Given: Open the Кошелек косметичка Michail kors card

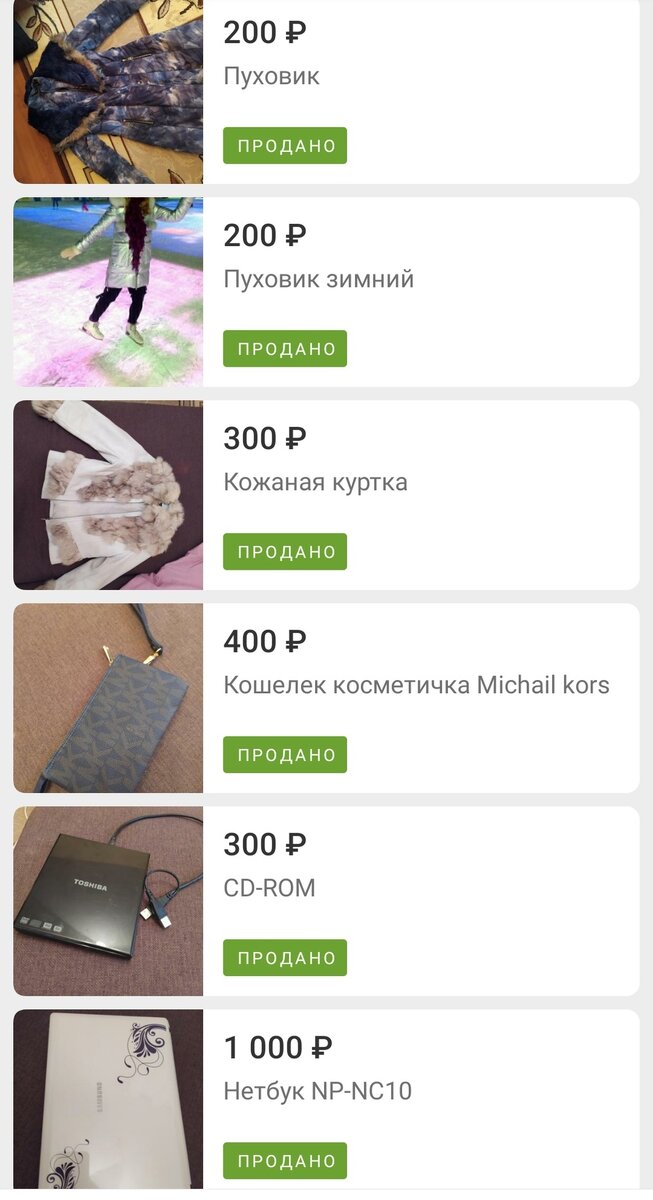Looking at the screenshot, I should pyautogui.click(x=326, y=698).
